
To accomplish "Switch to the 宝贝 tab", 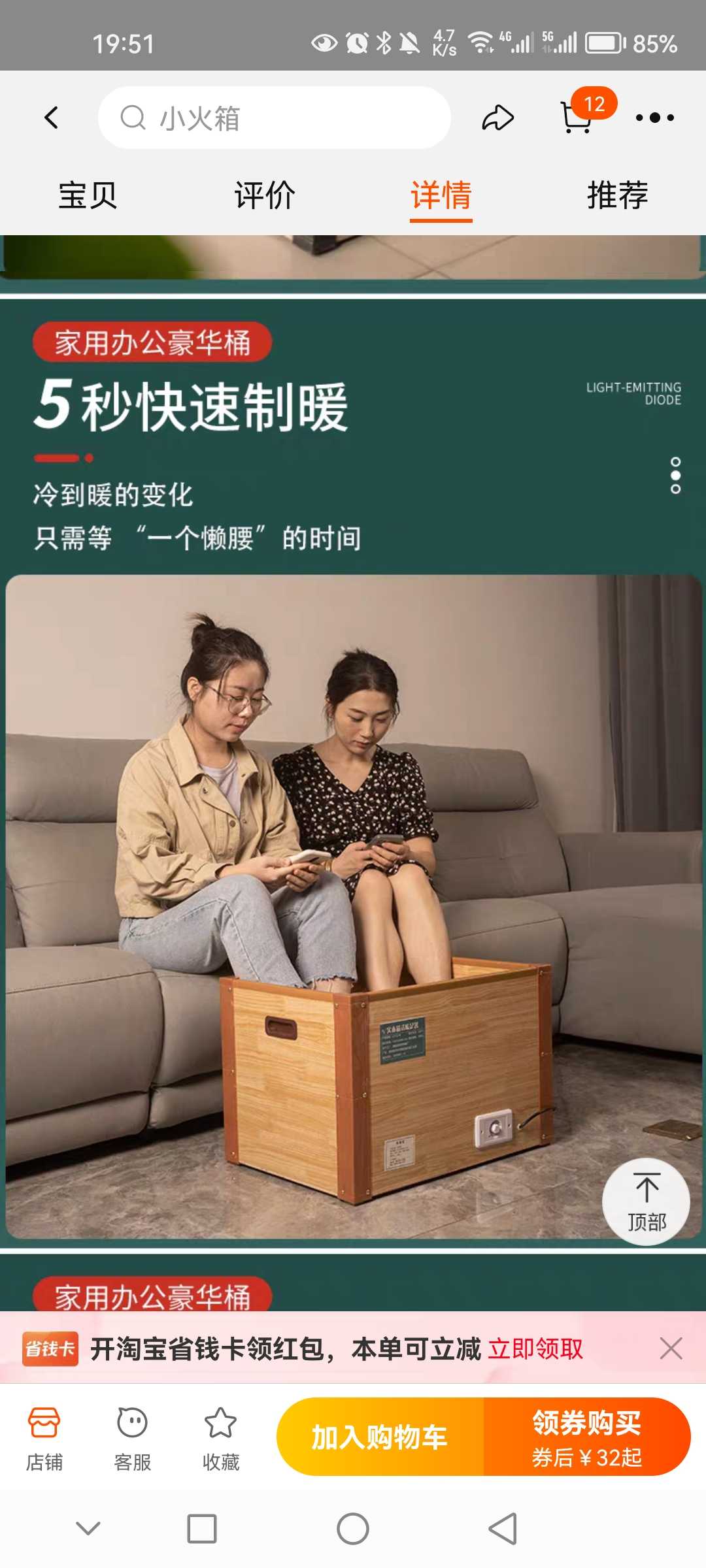I will click(88, 195).
